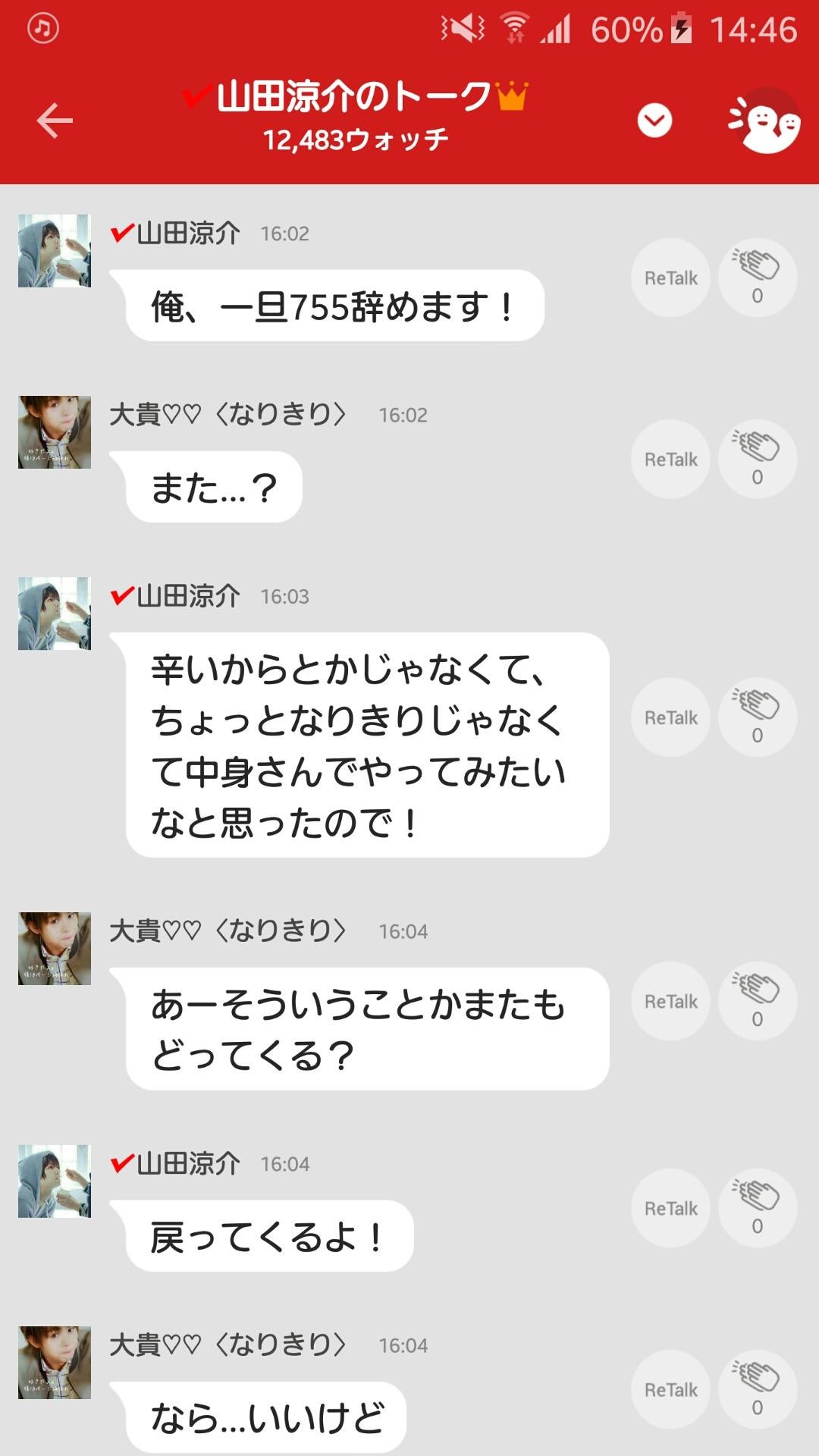ReTalk the message あーそういうことかまたもどってくる？

[x=670, y=1001]
